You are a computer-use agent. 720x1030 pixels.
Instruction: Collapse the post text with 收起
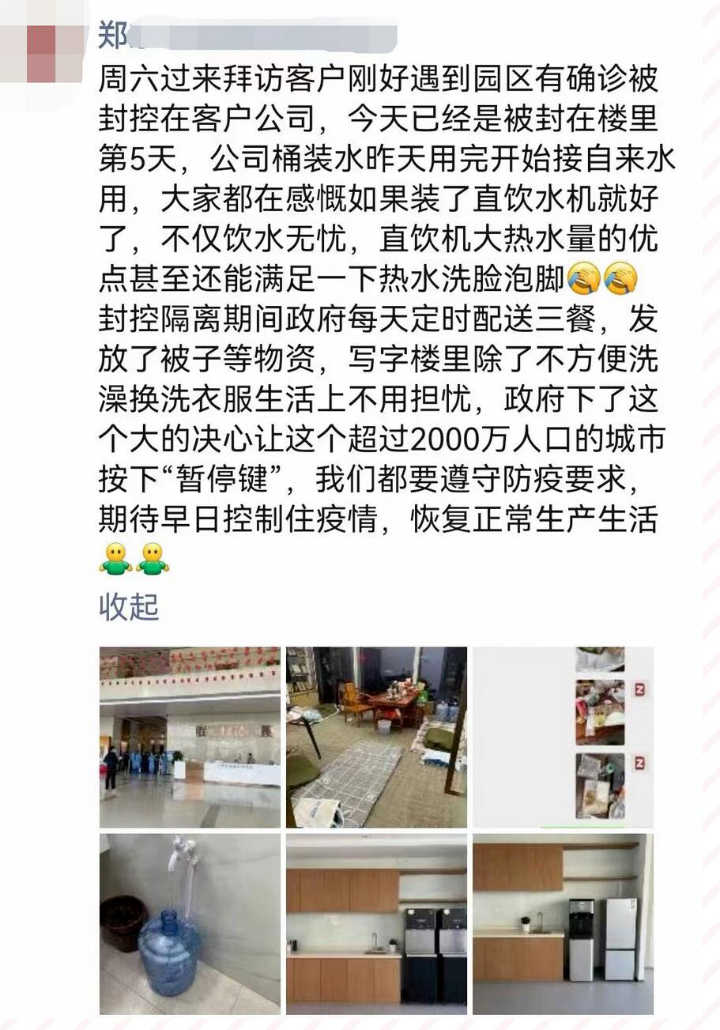click(128, 606)
